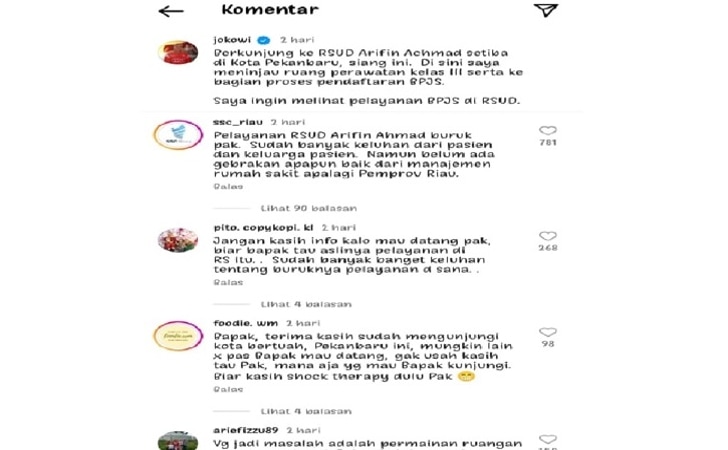Go back from the Komentar screen

click(171, 11)
